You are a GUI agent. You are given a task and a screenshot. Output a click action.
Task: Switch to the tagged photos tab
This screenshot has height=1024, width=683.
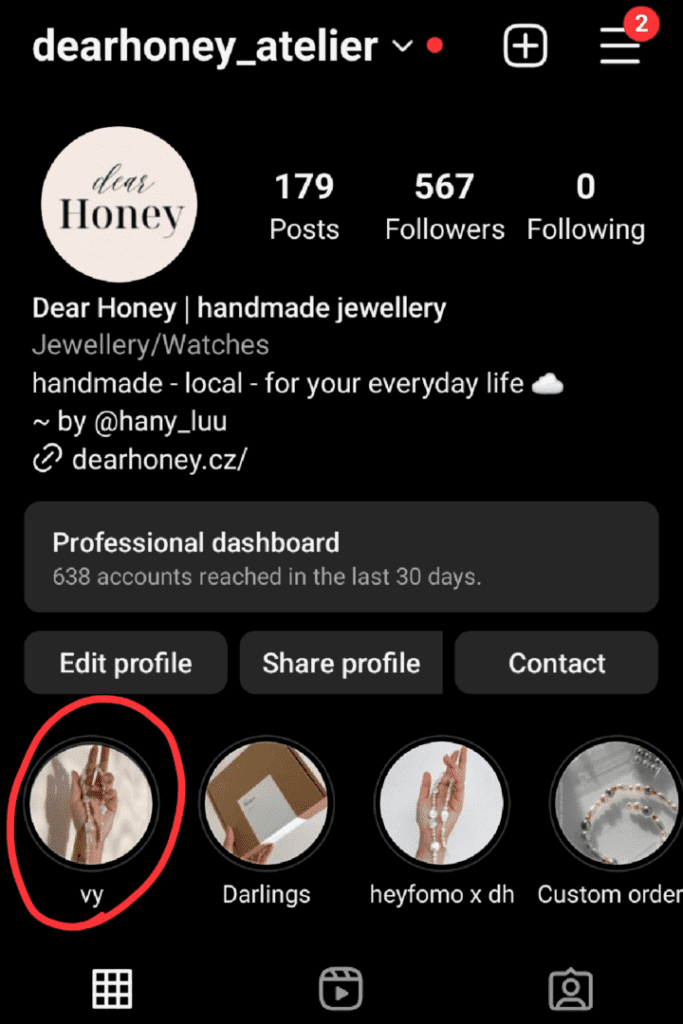(571, 988)
